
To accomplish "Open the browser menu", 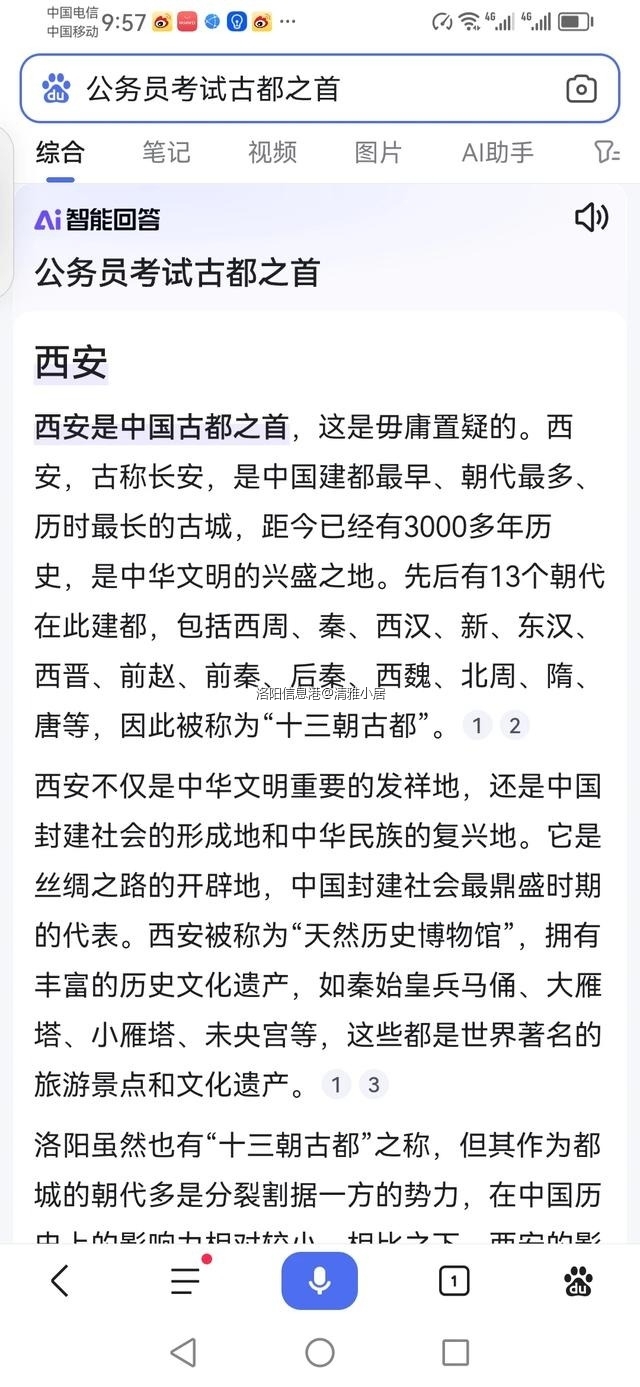I will point(186,1281).
